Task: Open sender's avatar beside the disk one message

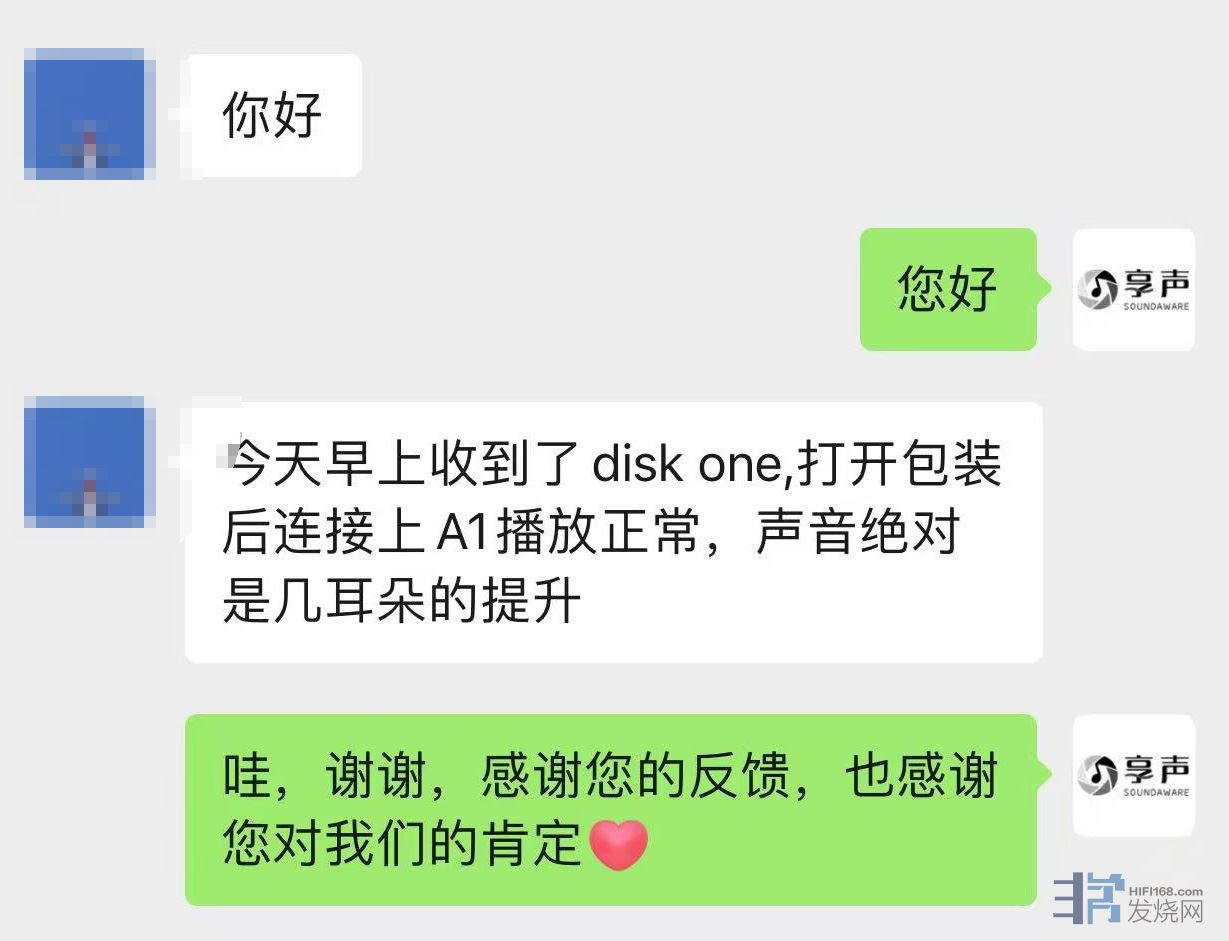Action: pyautogui.click(x=84, y=463)
